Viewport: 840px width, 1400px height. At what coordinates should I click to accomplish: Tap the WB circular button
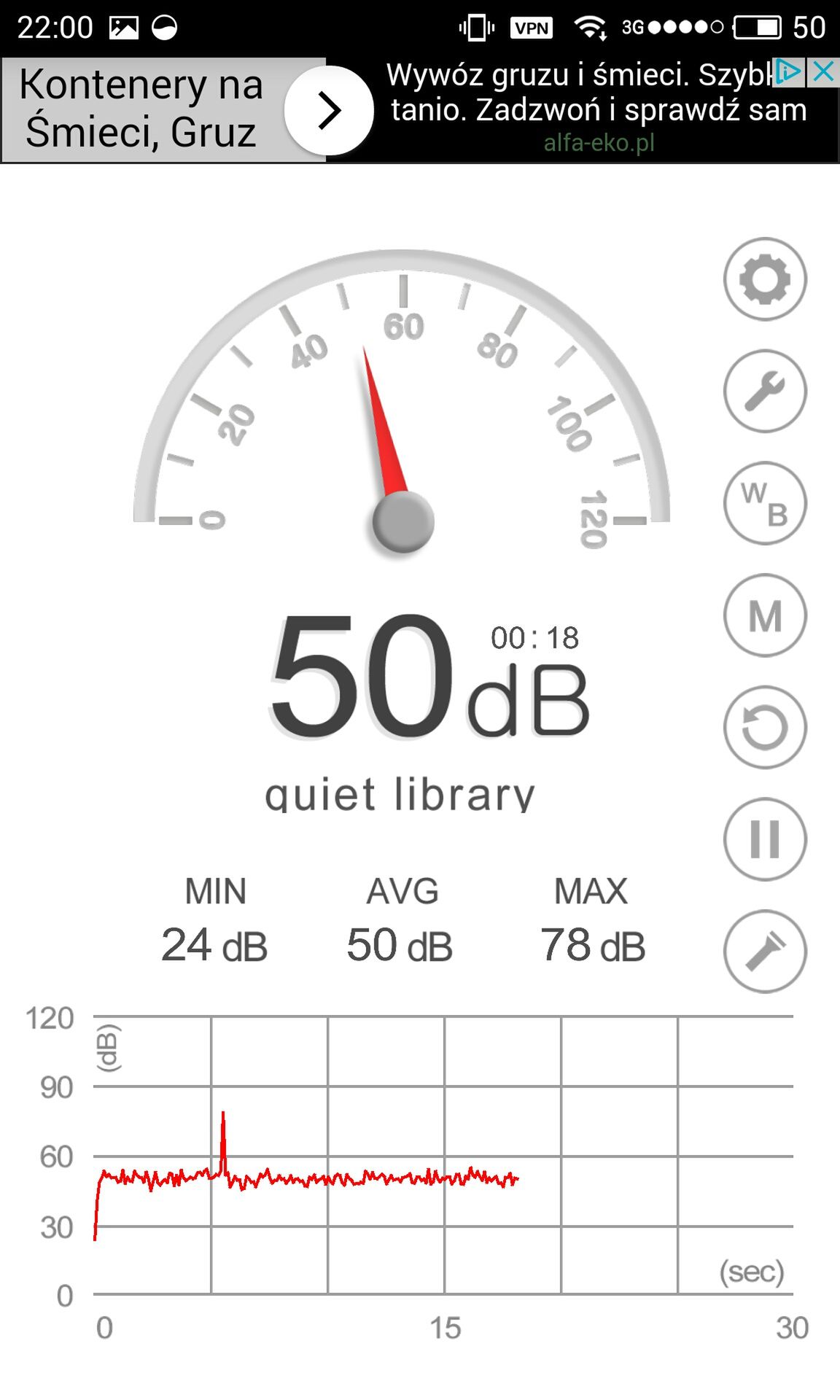[x=765, y=503]
